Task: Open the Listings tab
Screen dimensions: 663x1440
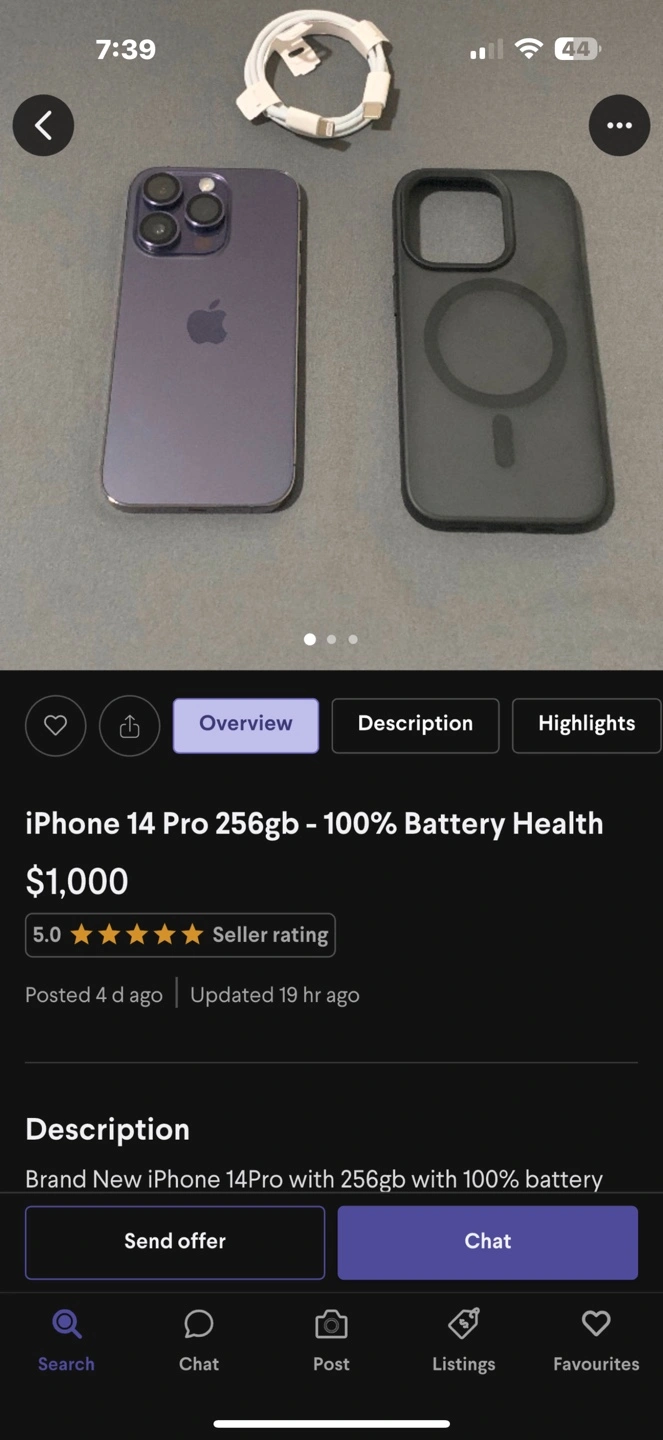Action: pos(464,1340)
